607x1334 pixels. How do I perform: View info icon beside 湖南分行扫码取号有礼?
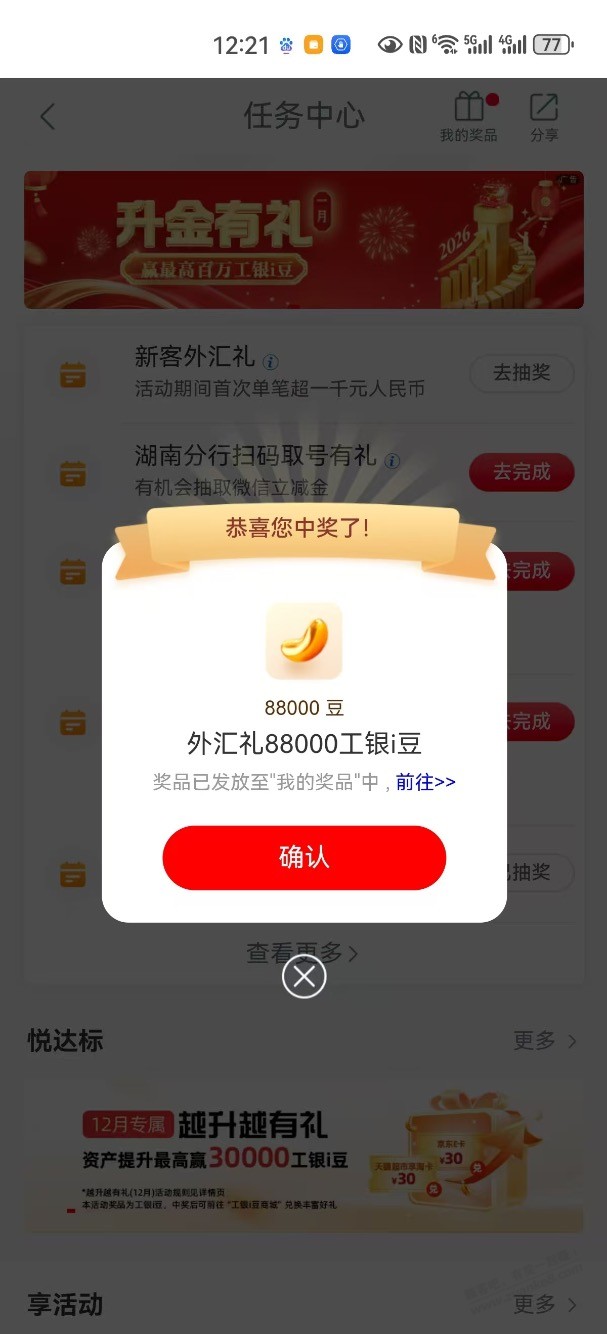click(392, 461)
